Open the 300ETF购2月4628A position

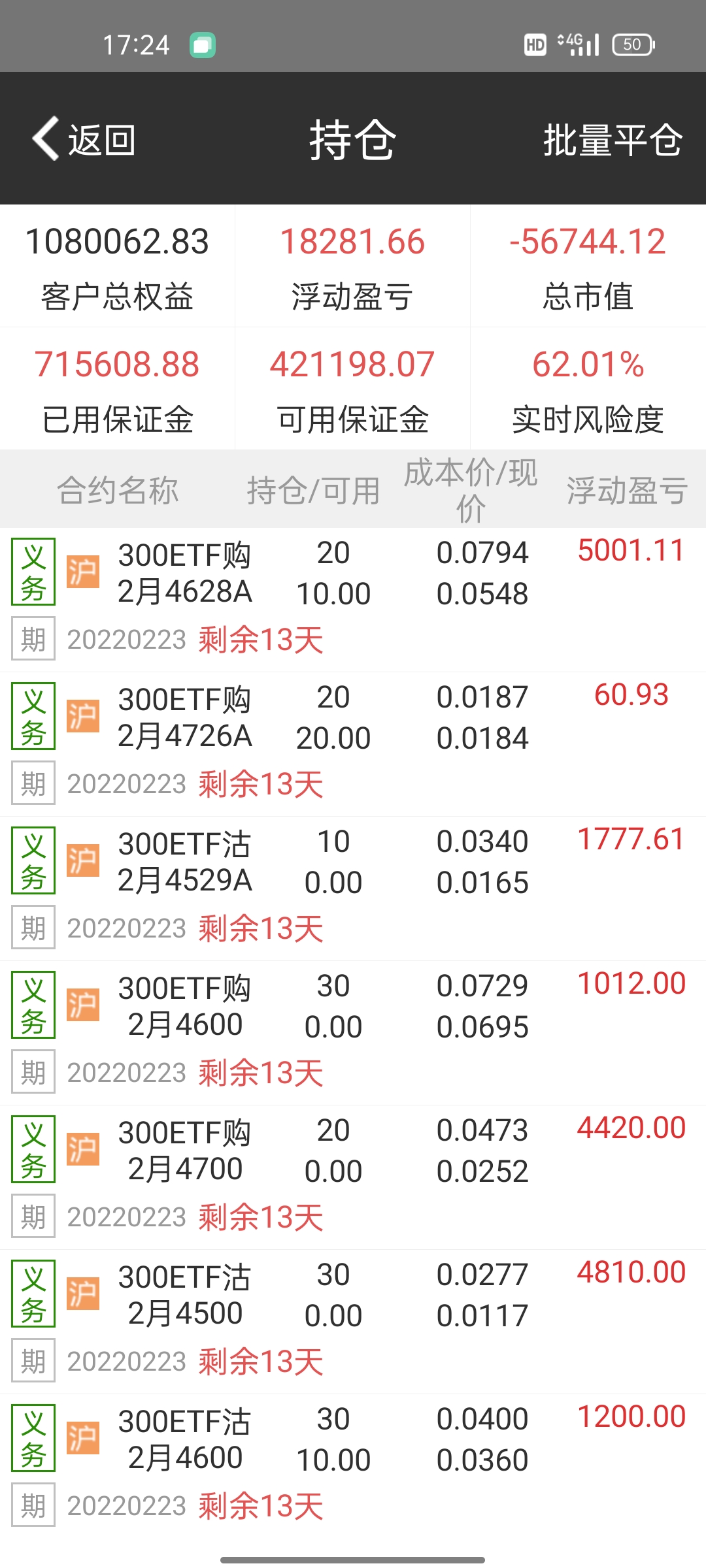[185, 574]
